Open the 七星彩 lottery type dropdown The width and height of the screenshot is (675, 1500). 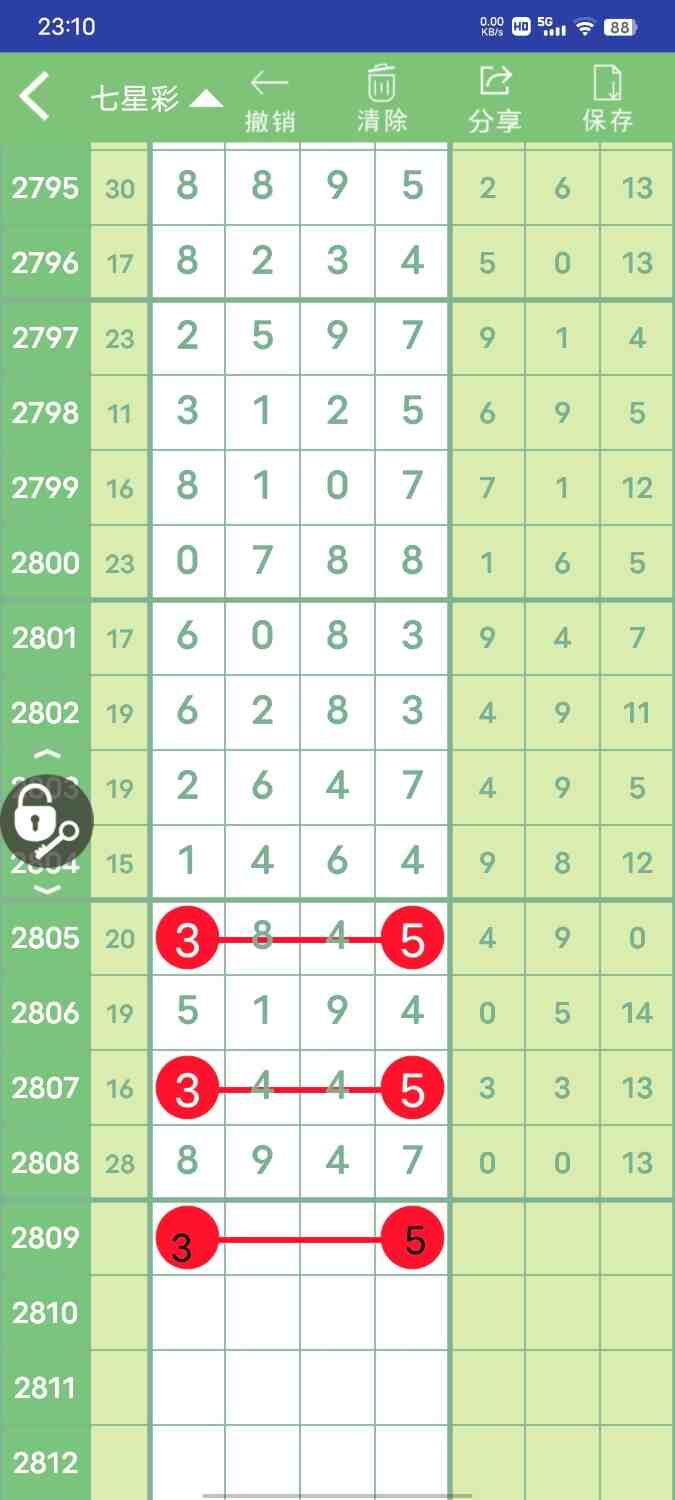[x=156, y=99]
